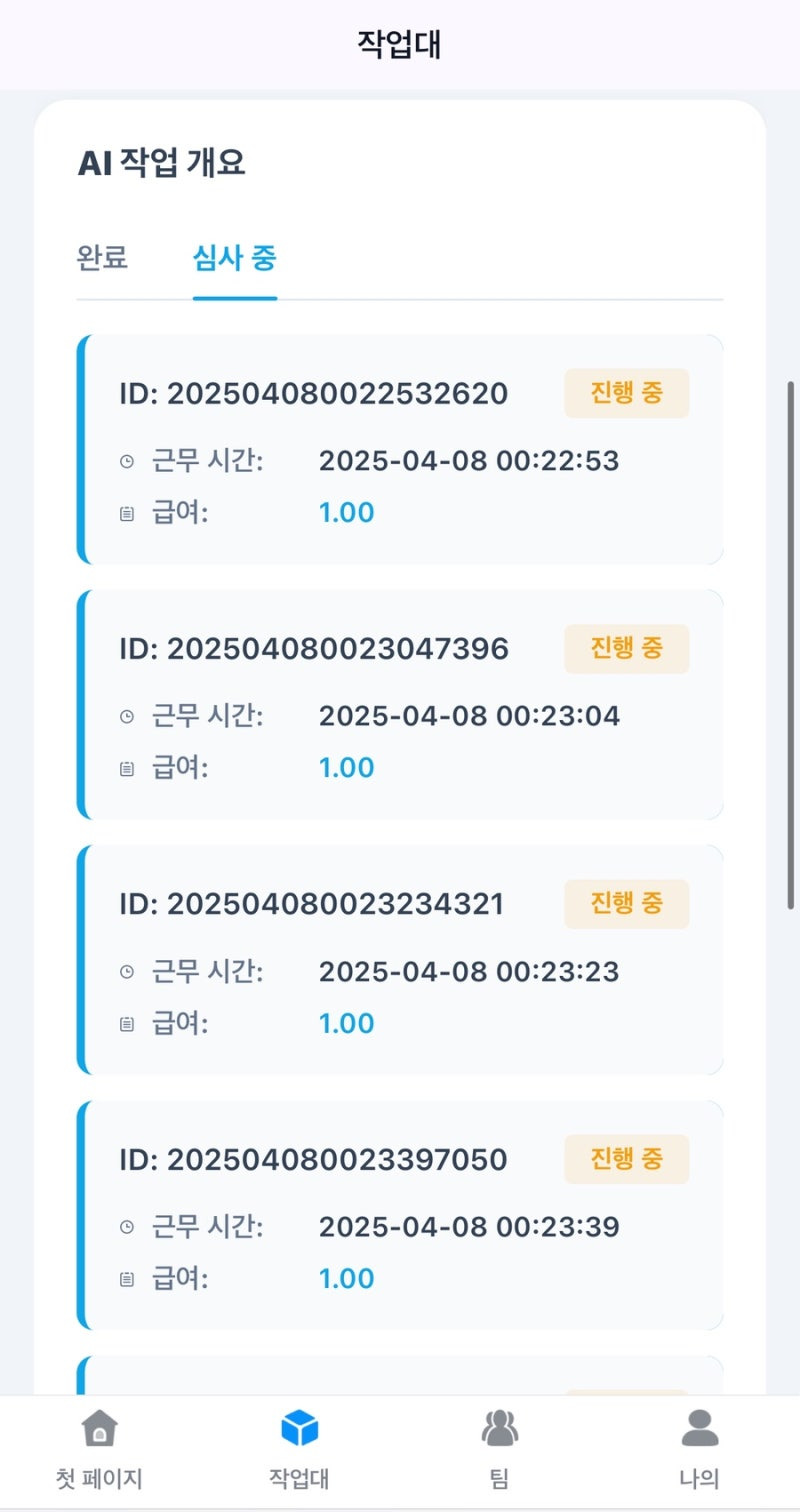Open task card ID 202504080023047396
The height and width of the screenshot is (1512, 800).
[x=400, y=705]
